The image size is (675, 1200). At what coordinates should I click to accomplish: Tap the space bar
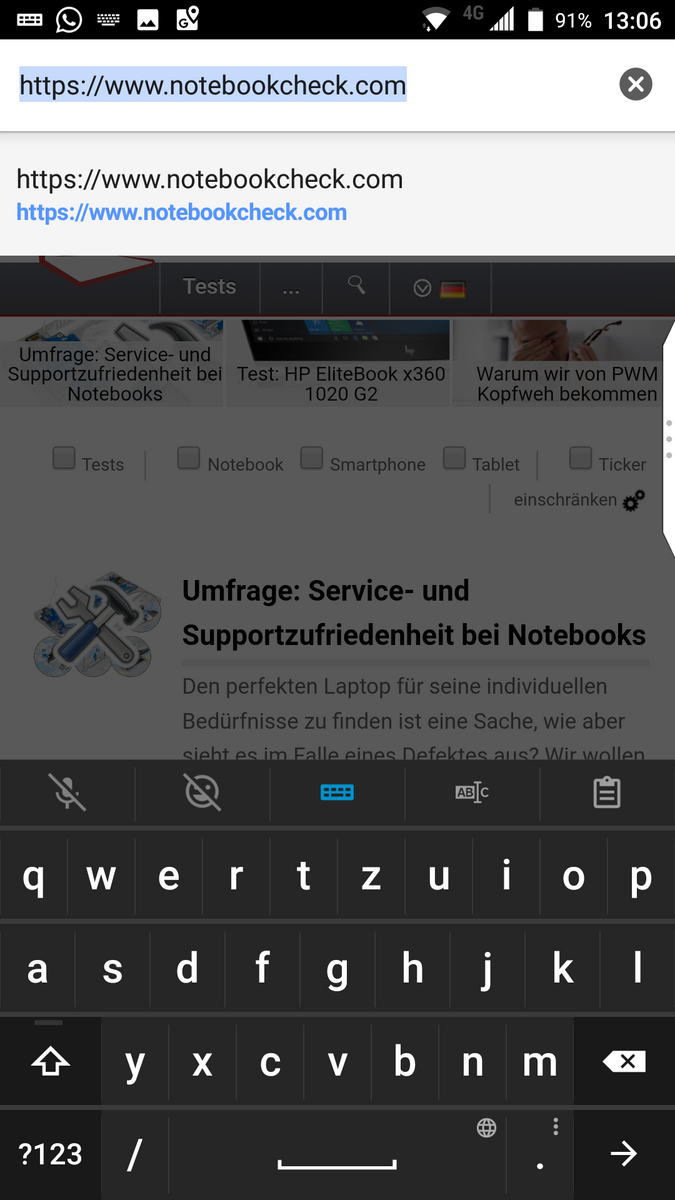(x=337, y=1154)
